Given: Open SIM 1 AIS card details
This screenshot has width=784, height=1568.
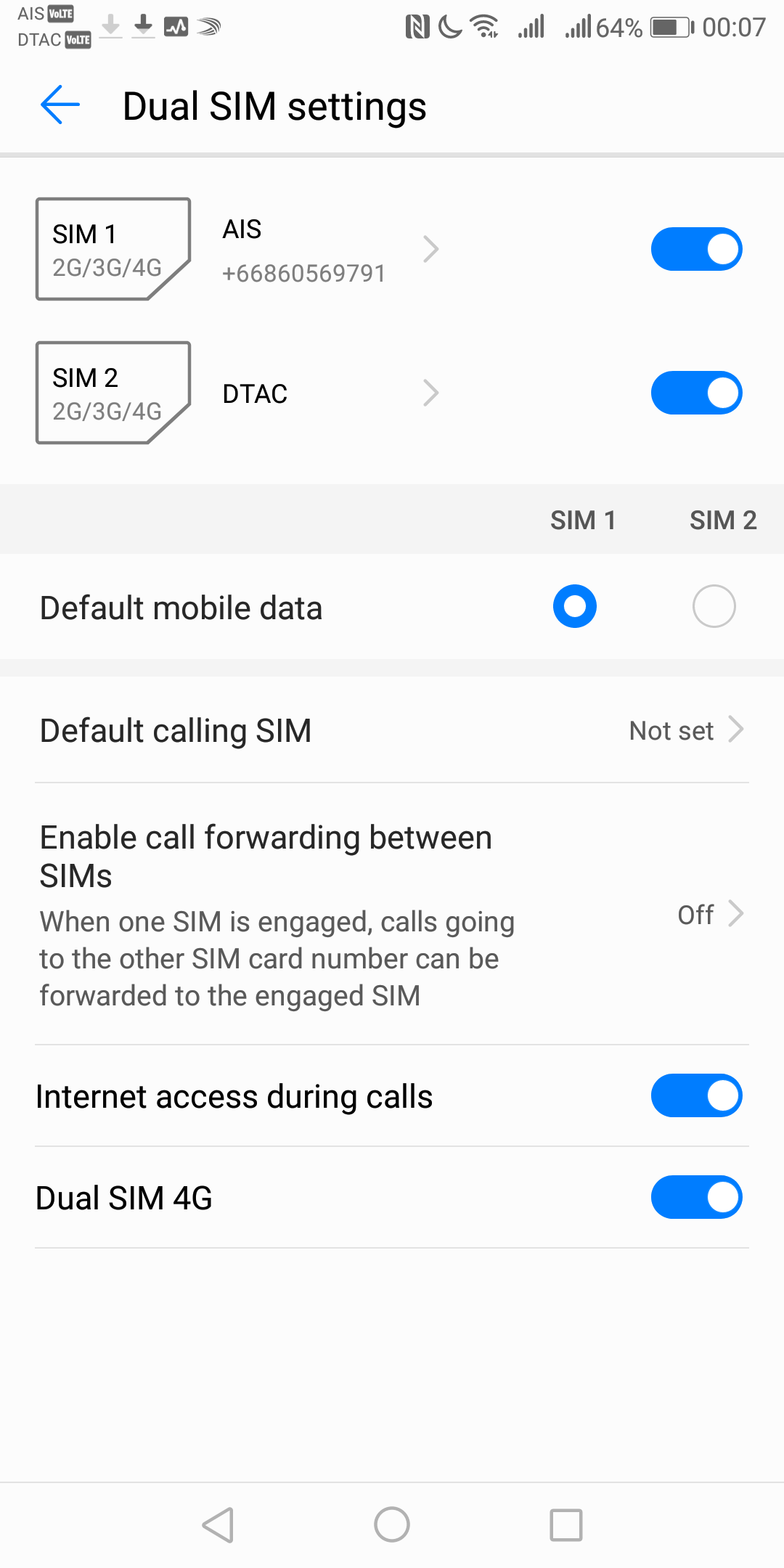Looking at the screenshot, I should 327,250.
